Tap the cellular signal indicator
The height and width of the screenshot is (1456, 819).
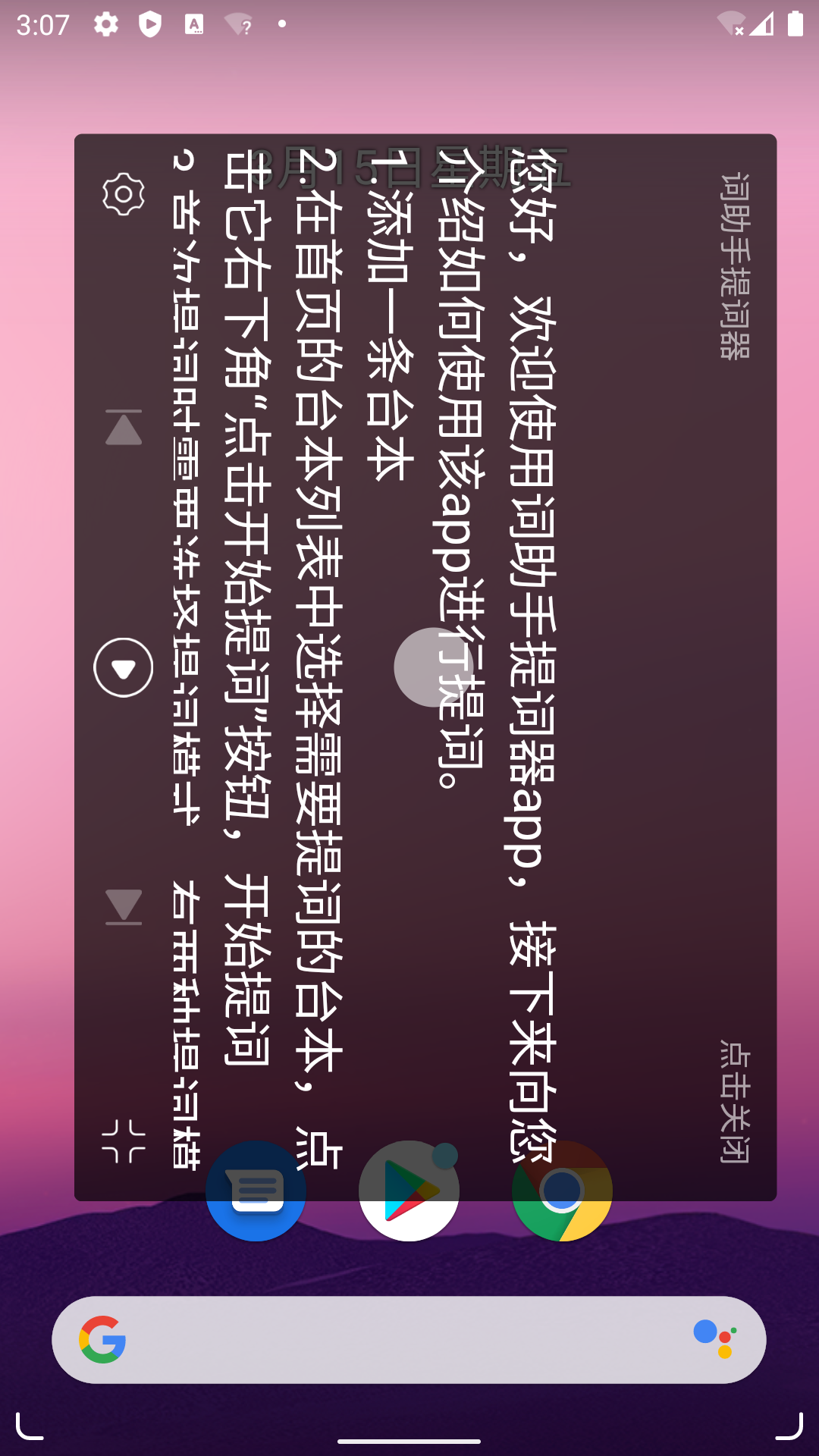point(761,24)
